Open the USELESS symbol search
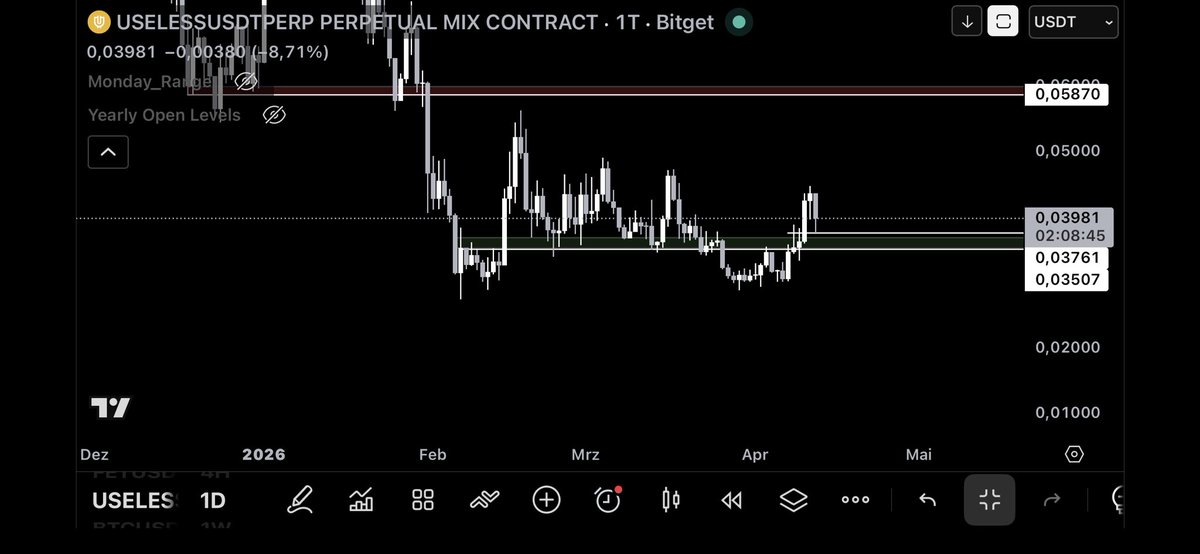The image size is (1200, 554). tap(135, 501)
